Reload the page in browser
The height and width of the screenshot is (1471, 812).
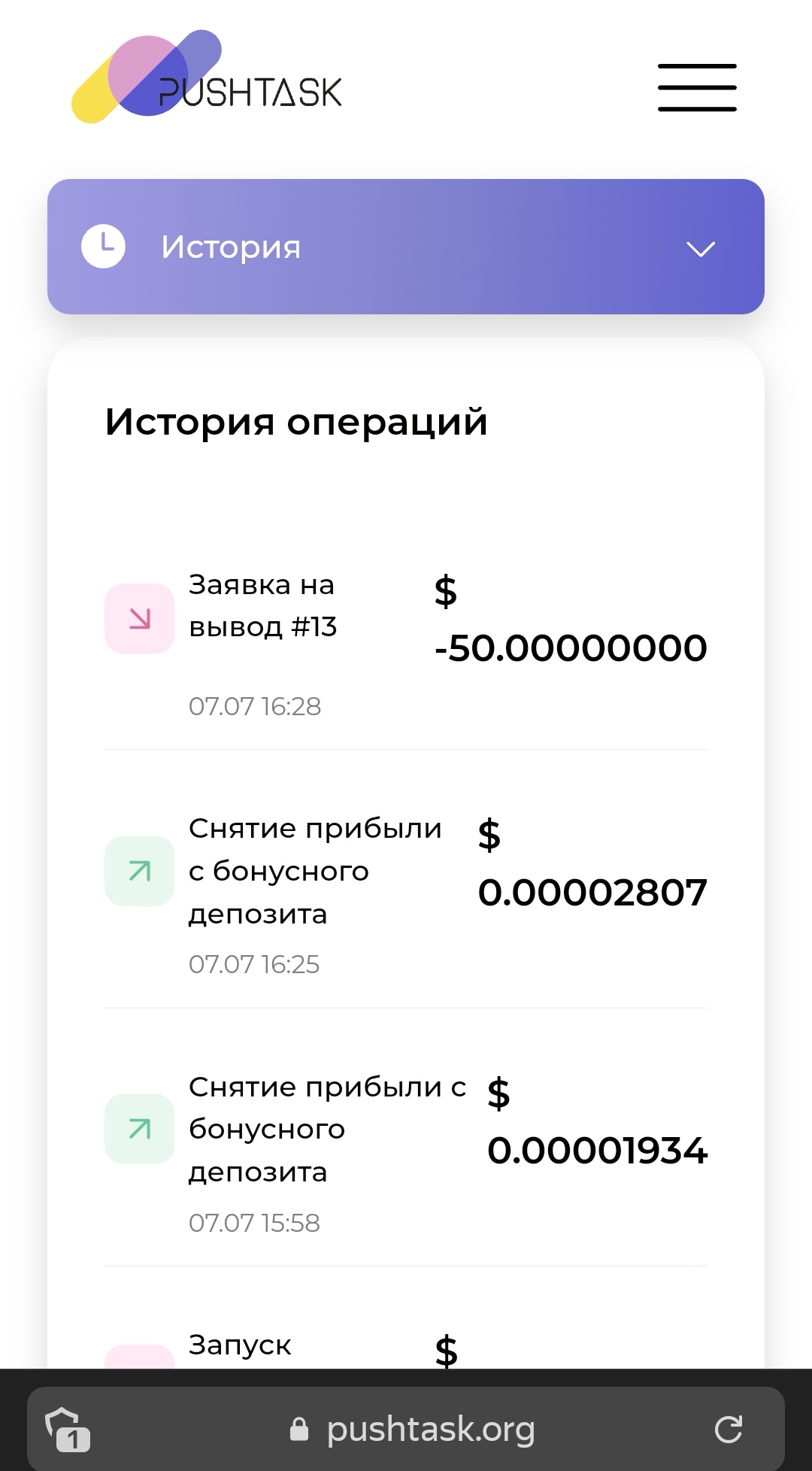728,1430
